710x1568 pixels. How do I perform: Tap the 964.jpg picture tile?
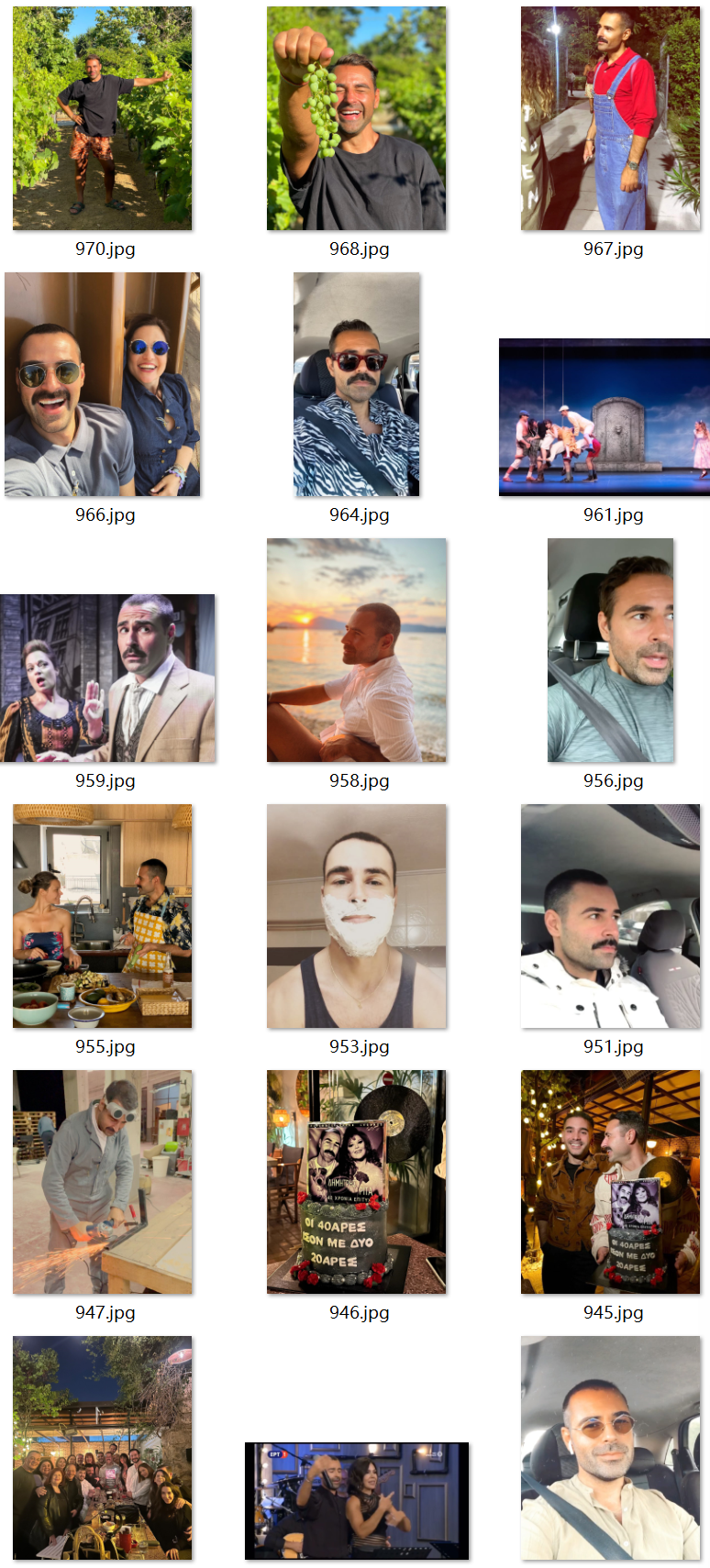point(357,384)
